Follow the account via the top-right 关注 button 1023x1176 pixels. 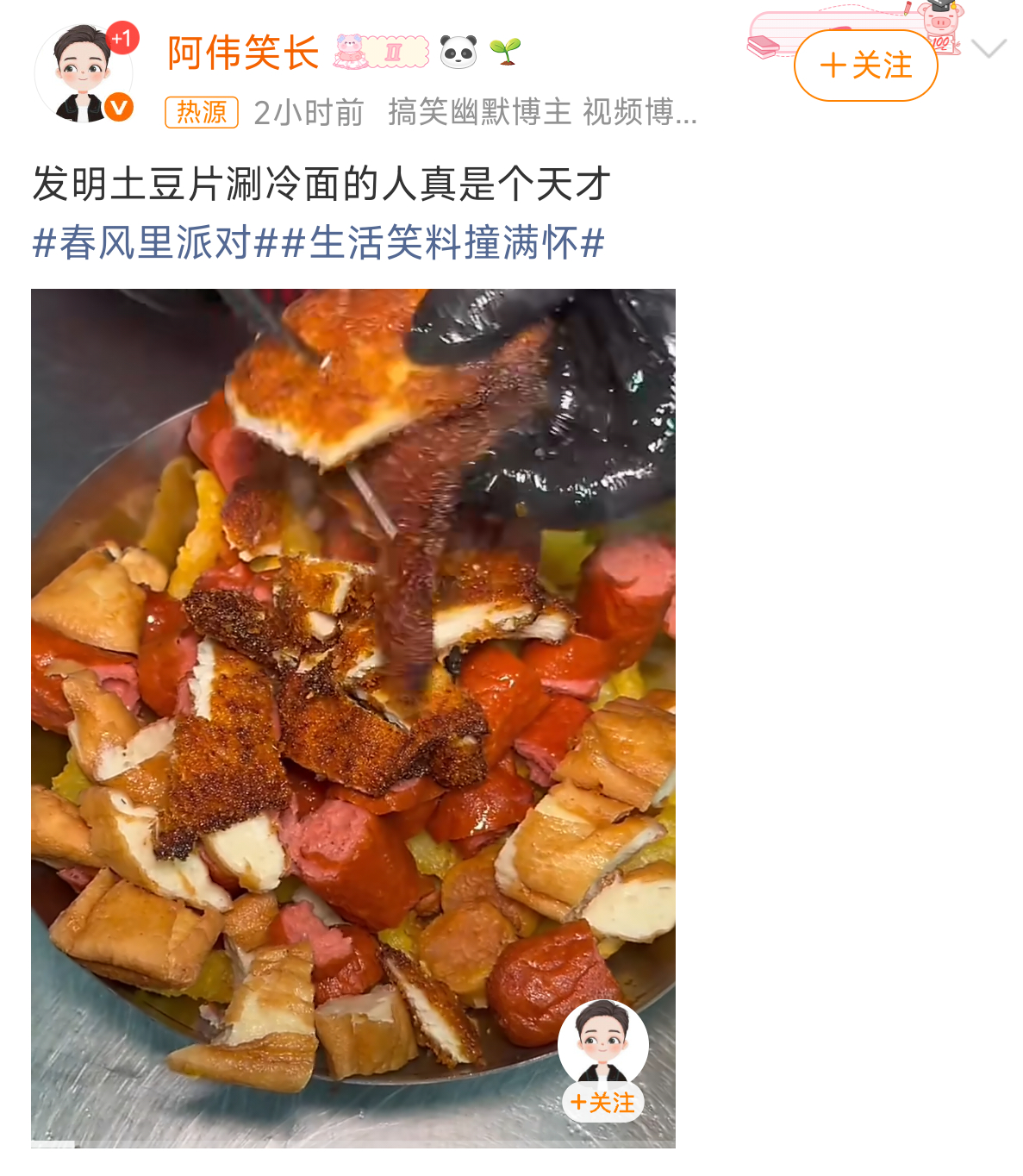(865, 66)
